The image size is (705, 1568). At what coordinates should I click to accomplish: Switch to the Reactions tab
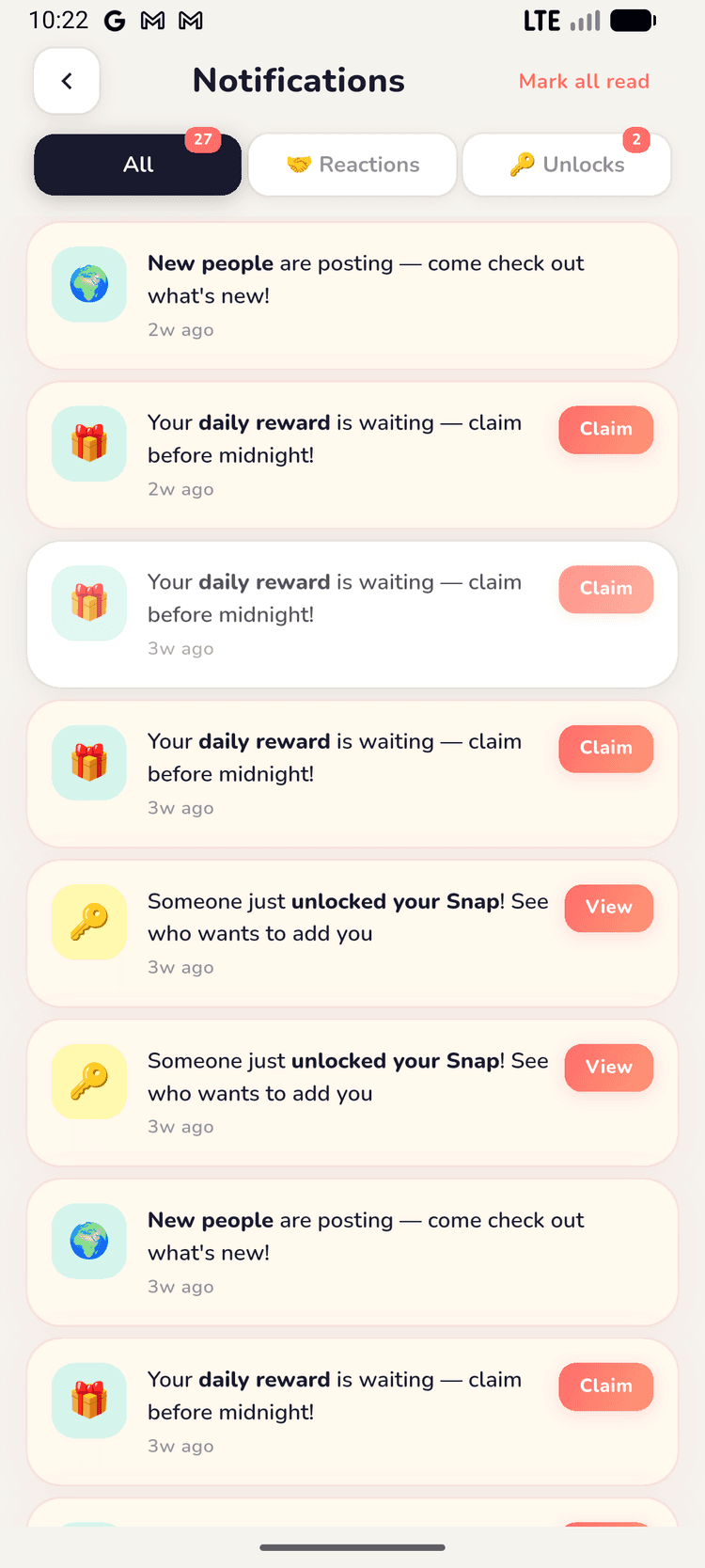click(352, 164)
